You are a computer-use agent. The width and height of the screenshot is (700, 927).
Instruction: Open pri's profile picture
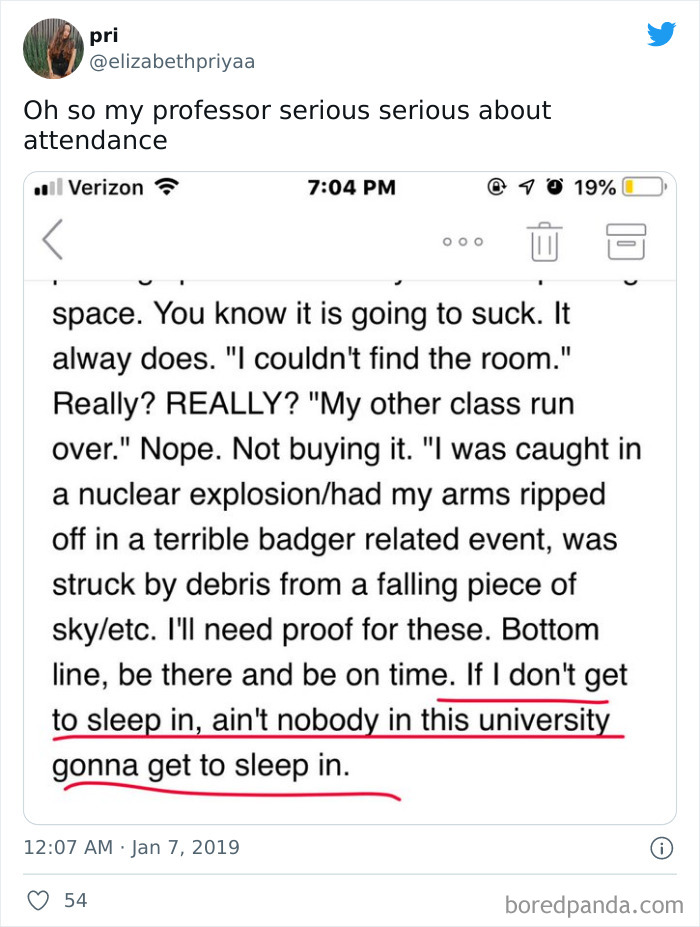coord(53,48)
